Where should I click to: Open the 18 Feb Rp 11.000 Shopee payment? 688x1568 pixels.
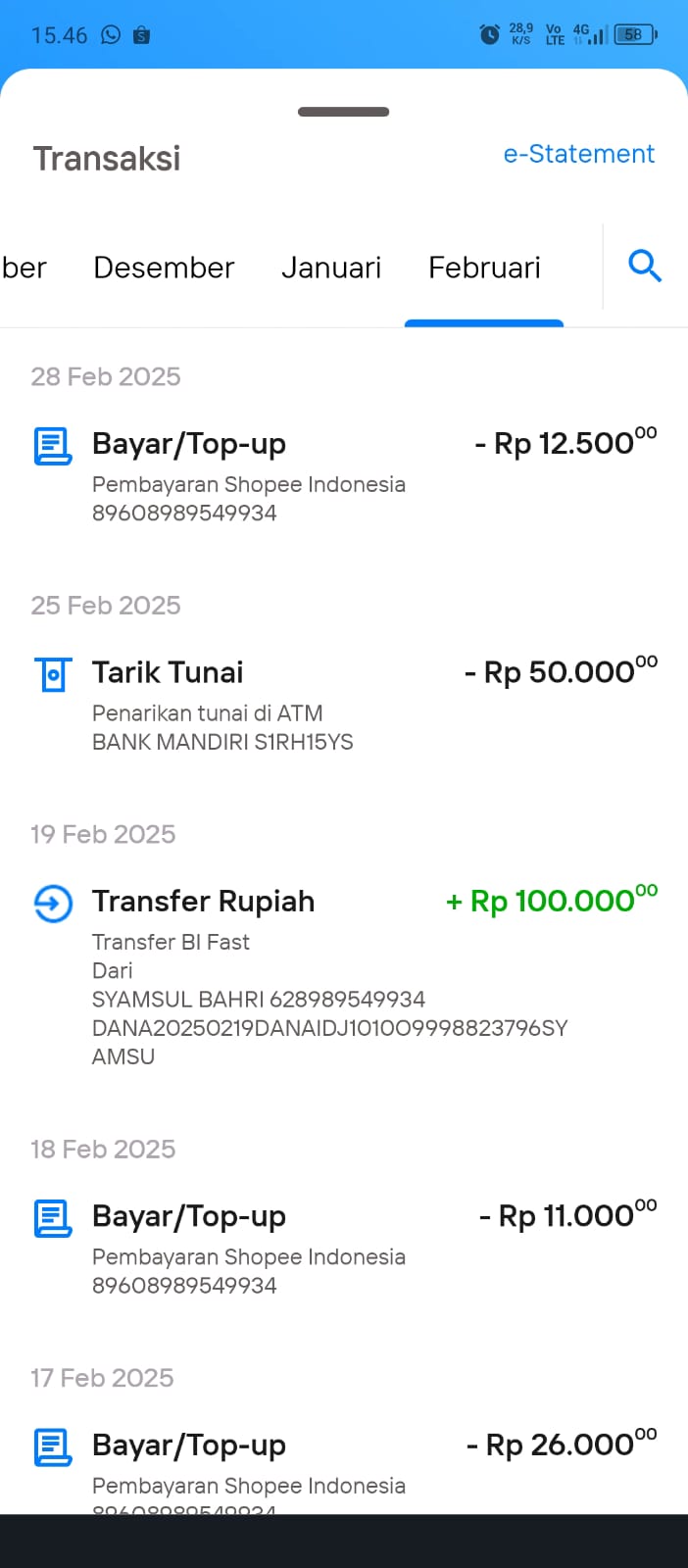point(344,1249)
